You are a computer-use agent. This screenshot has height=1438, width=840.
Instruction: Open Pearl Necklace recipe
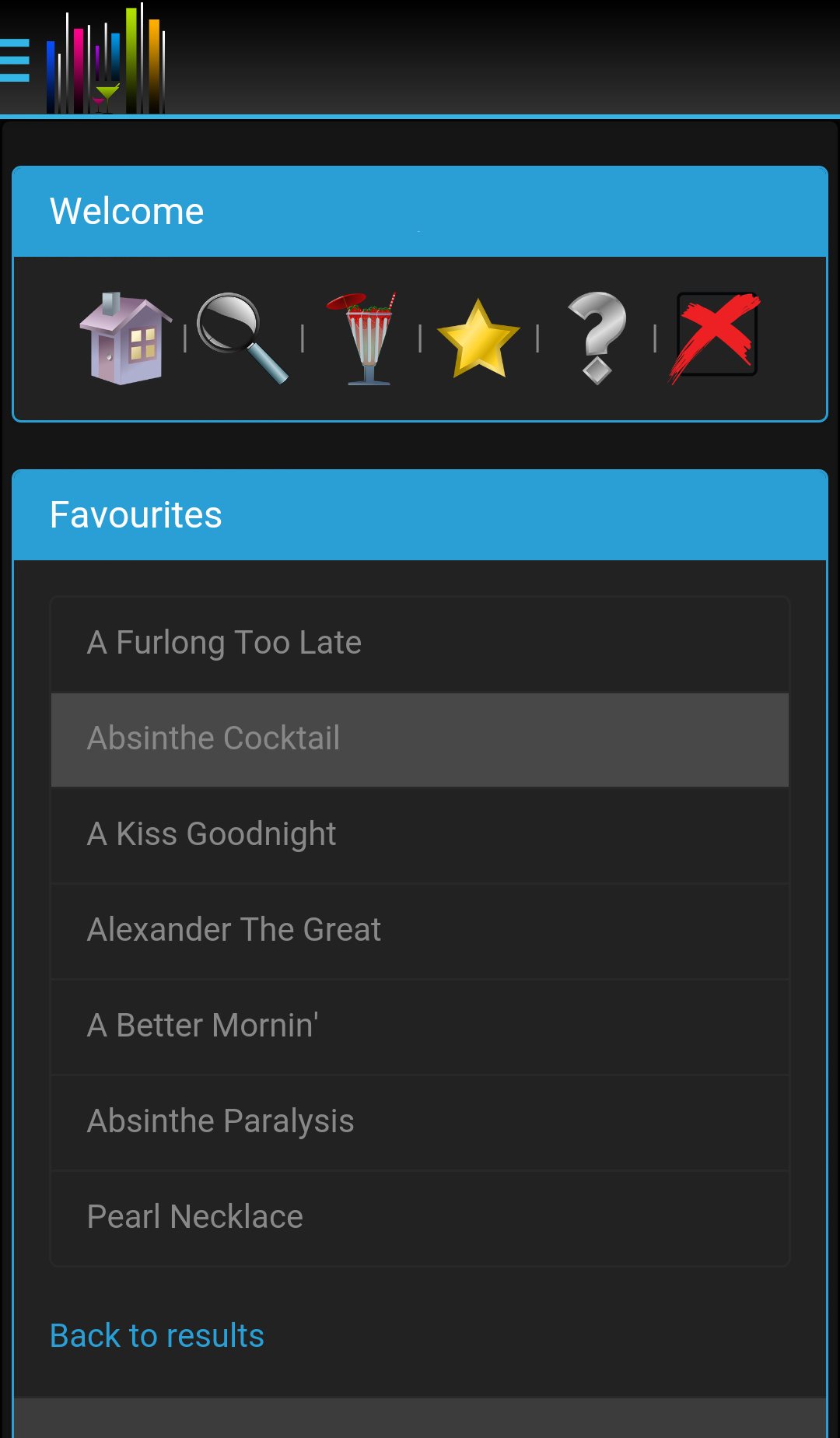click(x=420, y=1219)
